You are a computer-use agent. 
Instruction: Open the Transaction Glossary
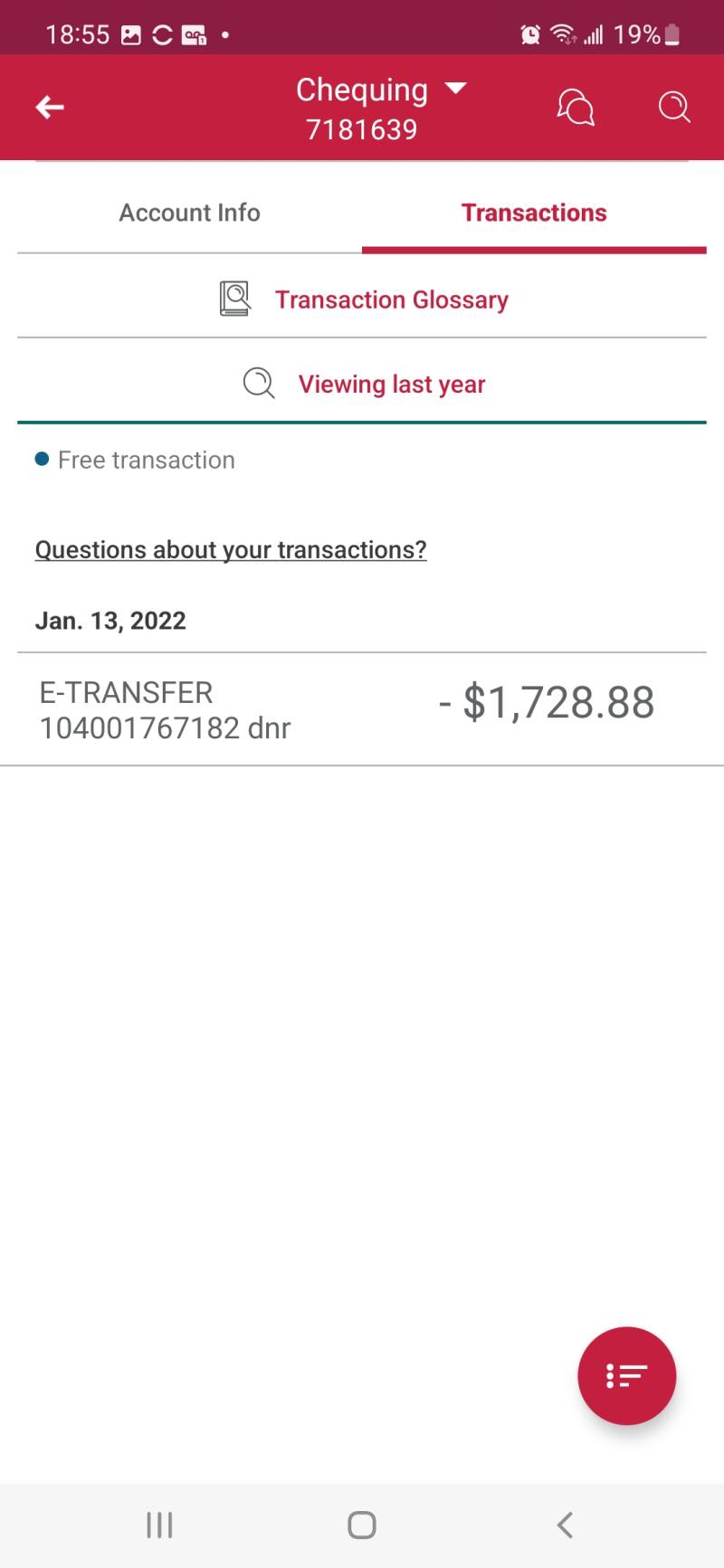point(362,299)
